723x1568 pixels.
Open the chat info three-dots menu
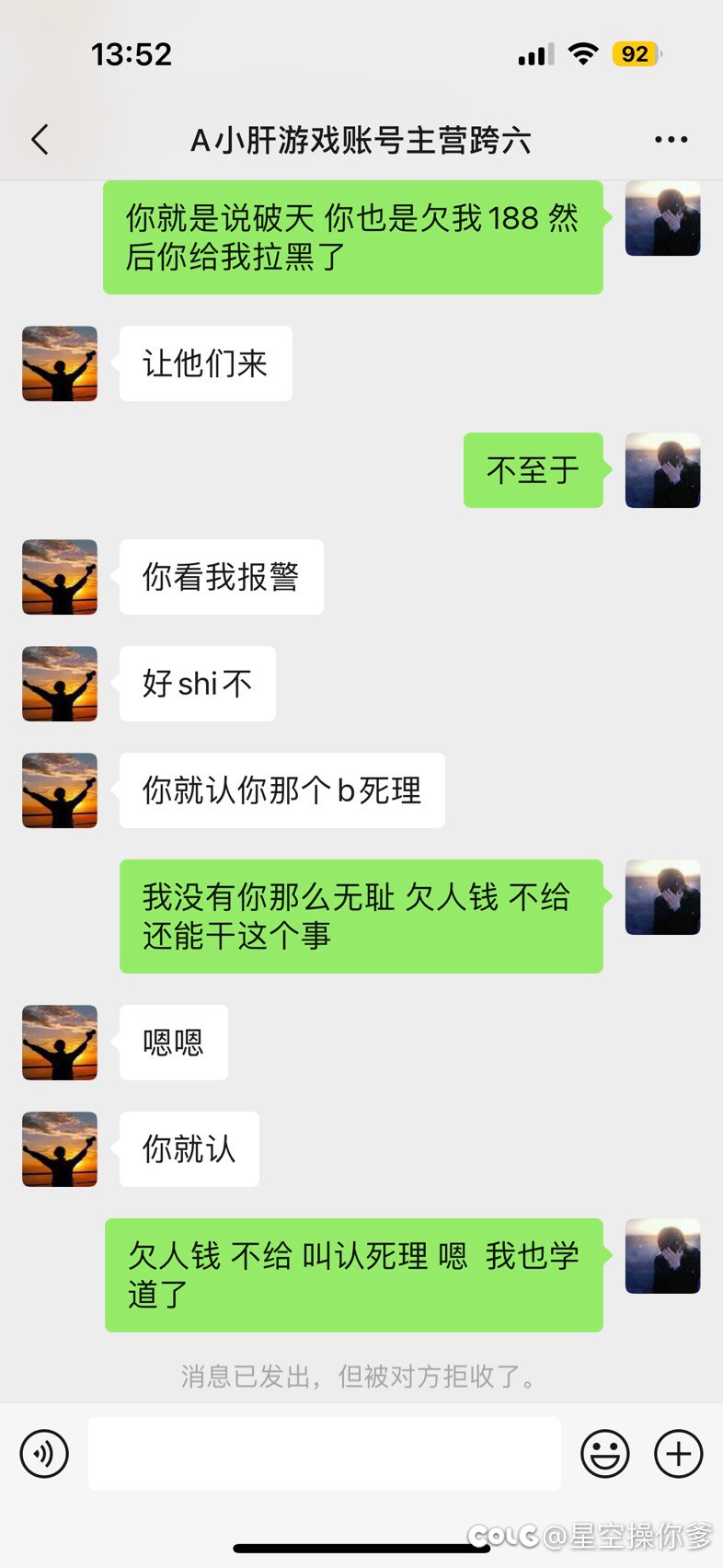(671, 140)
